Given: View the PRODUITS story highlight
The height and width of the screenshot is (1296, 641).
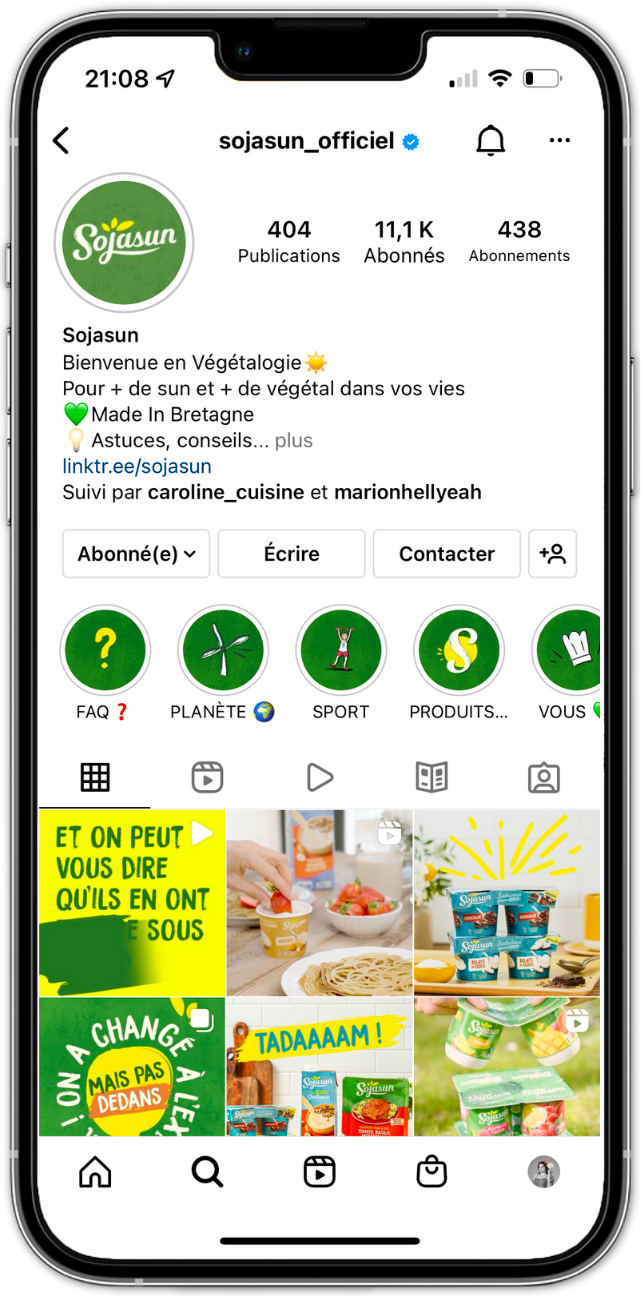Looking at the screenshot, I should click(x=459, y=651).
